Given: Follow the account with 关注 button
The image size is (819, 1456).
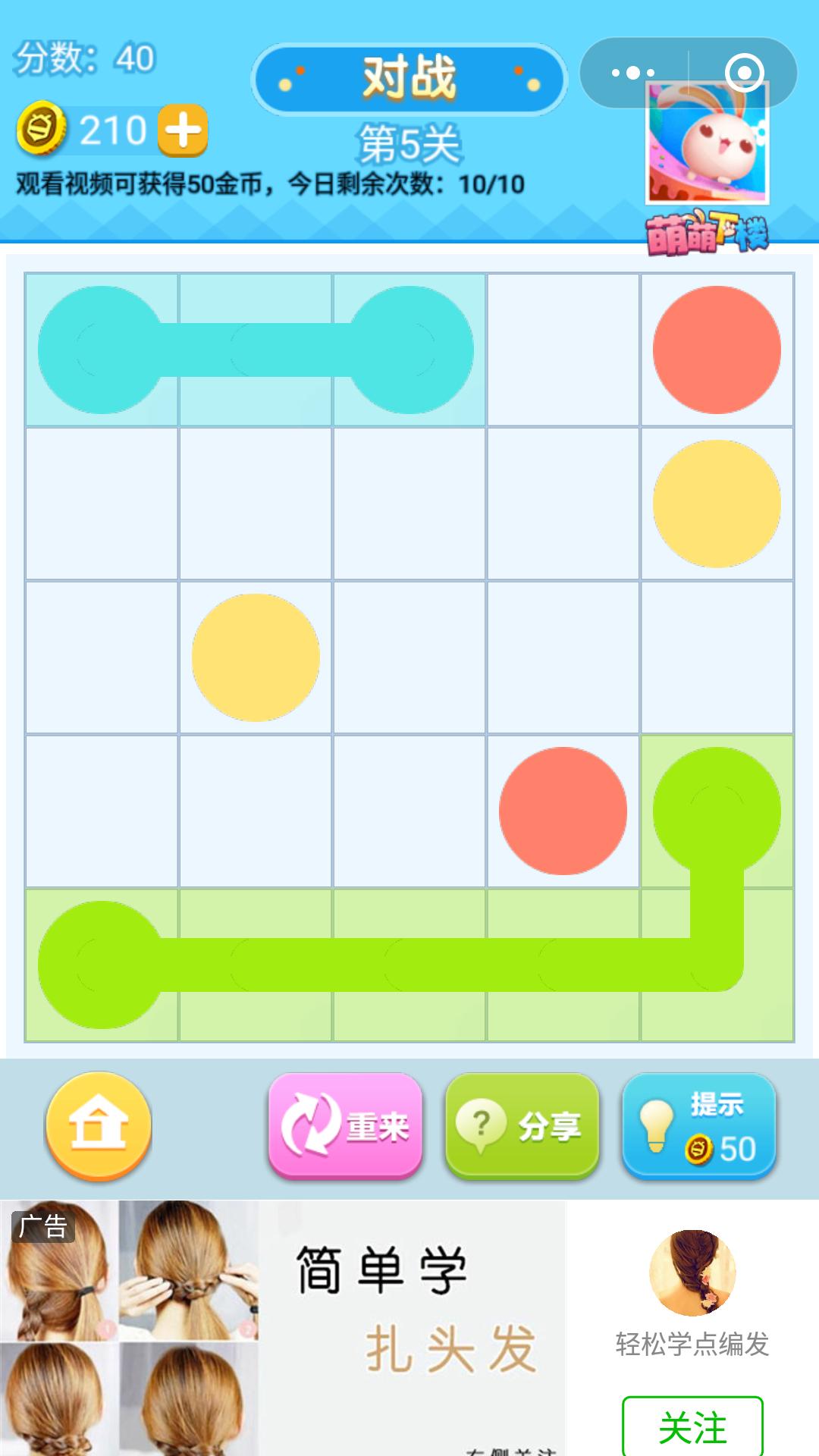Looking at the screenshot, I should pyautogui.click(x=692, y=1427).
